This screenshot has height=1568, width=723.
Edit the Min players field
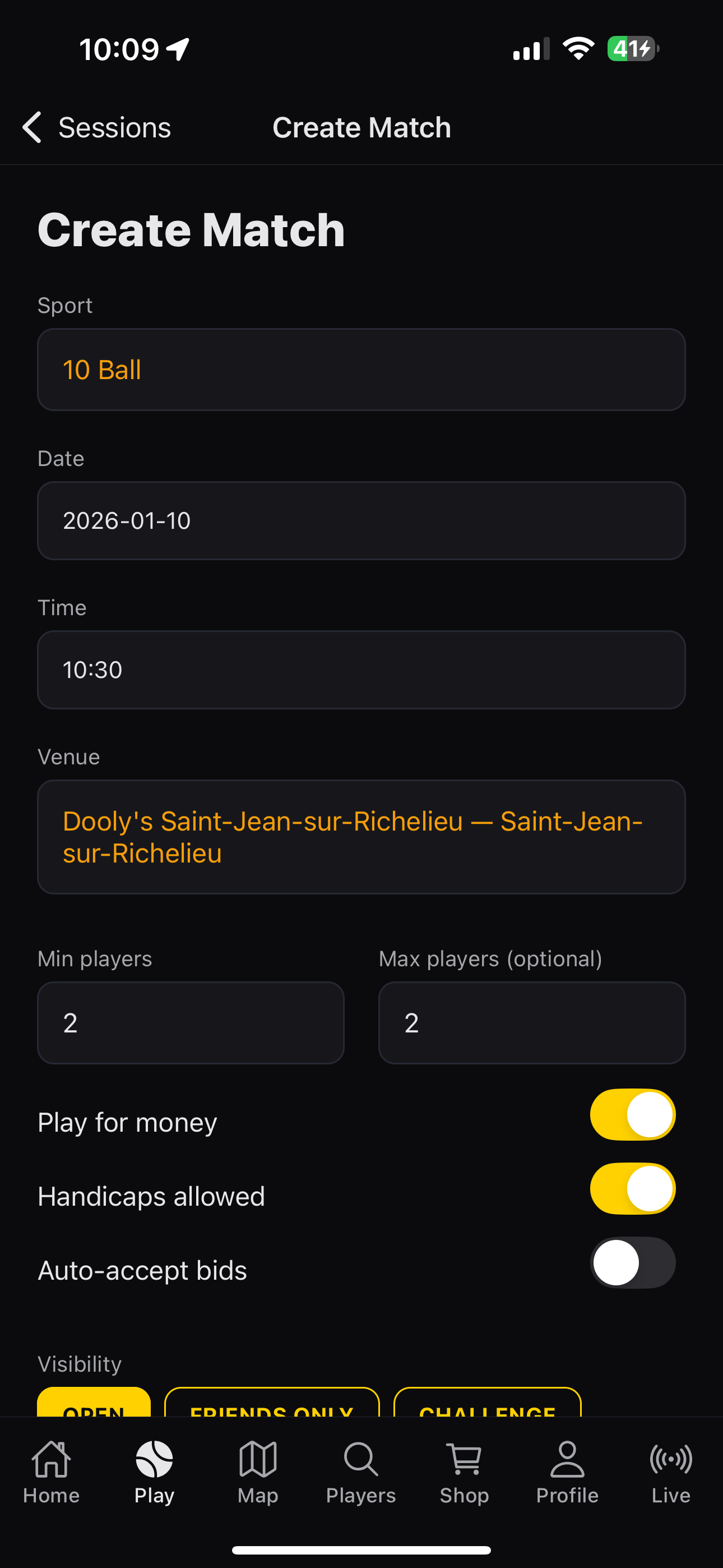[190, 1022]
